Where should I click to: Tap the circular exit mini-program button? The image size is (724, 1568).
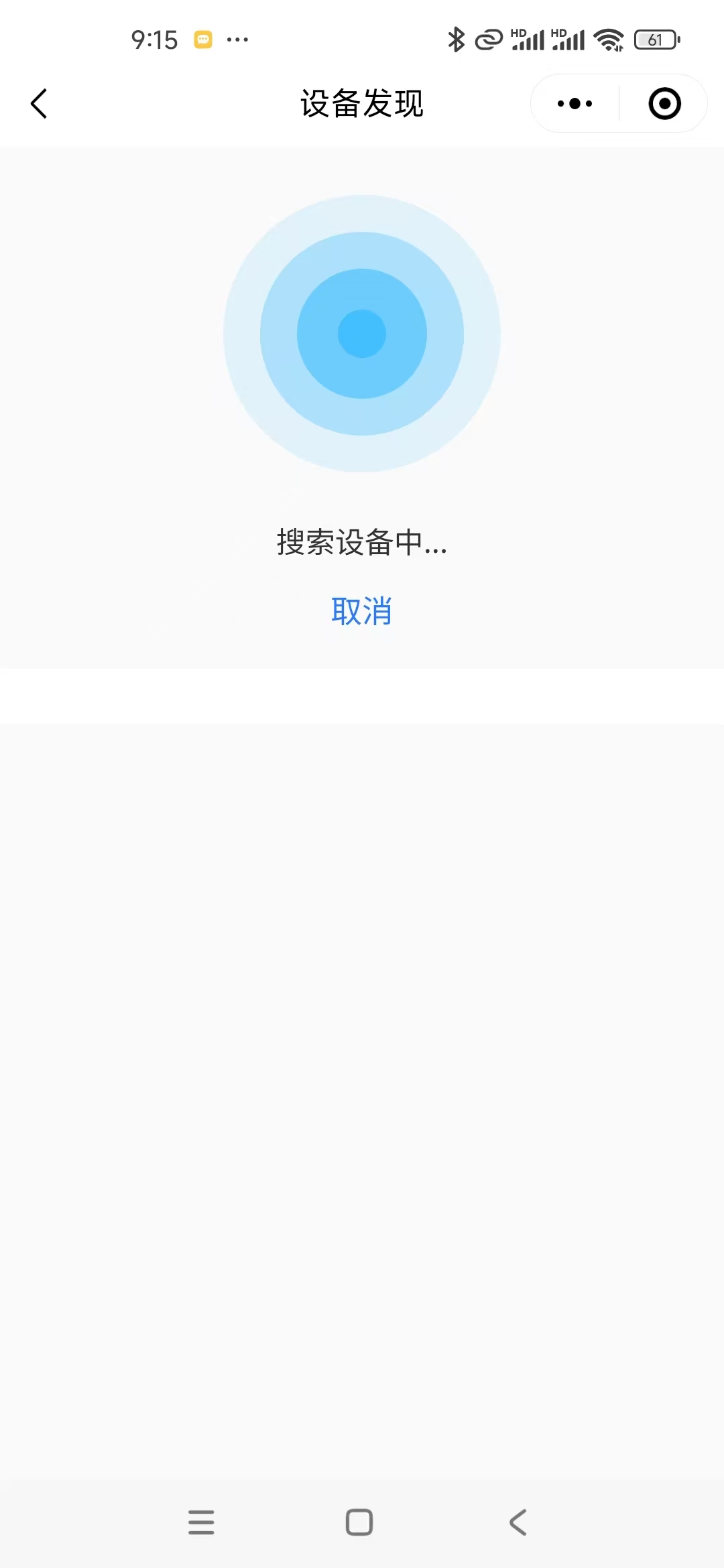click(664, 103)
